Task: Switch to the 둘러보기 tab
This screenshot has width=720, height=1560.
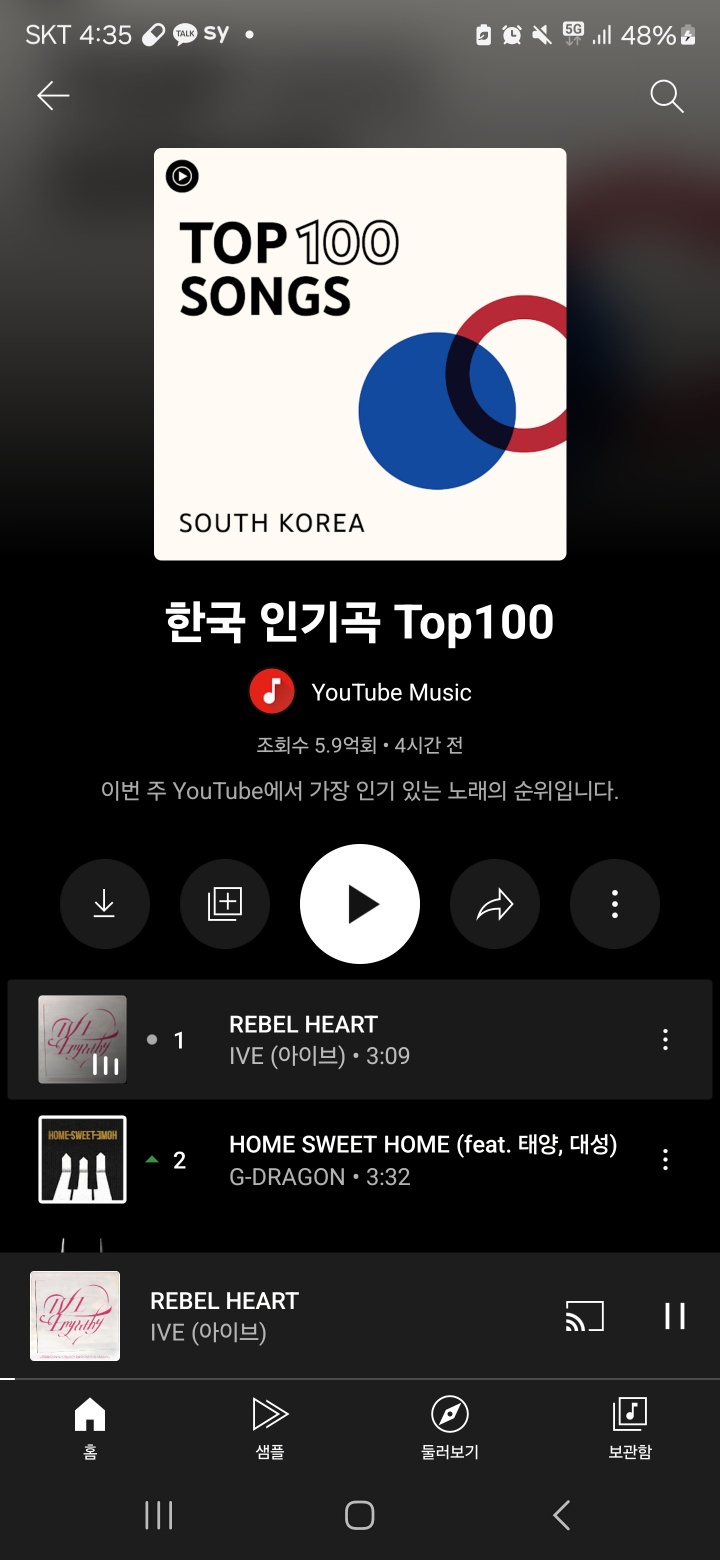Action: 450,1428
